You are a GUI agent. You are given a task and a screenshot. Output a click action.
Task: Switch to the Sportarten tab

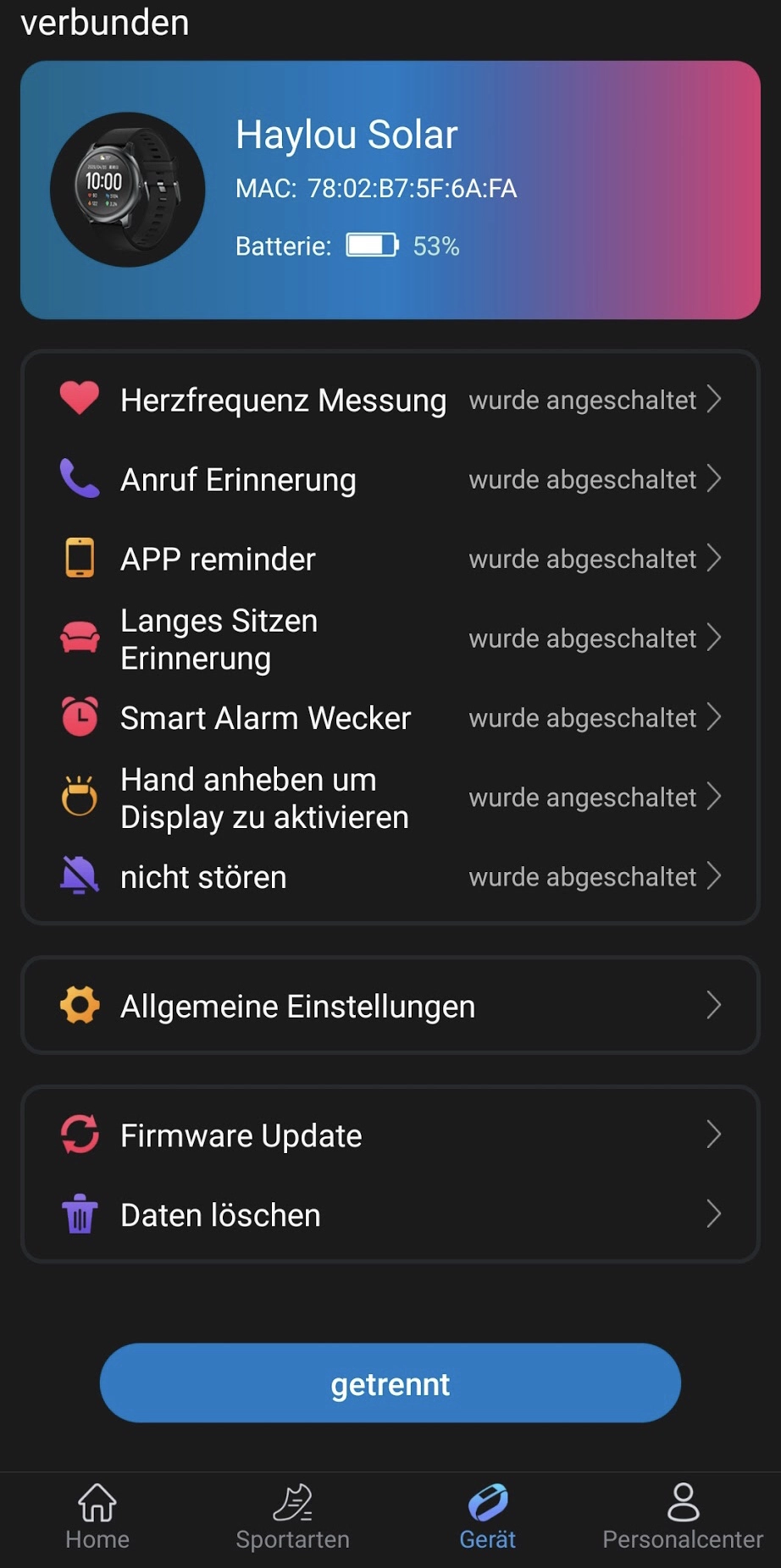(x=292, y=1517)
